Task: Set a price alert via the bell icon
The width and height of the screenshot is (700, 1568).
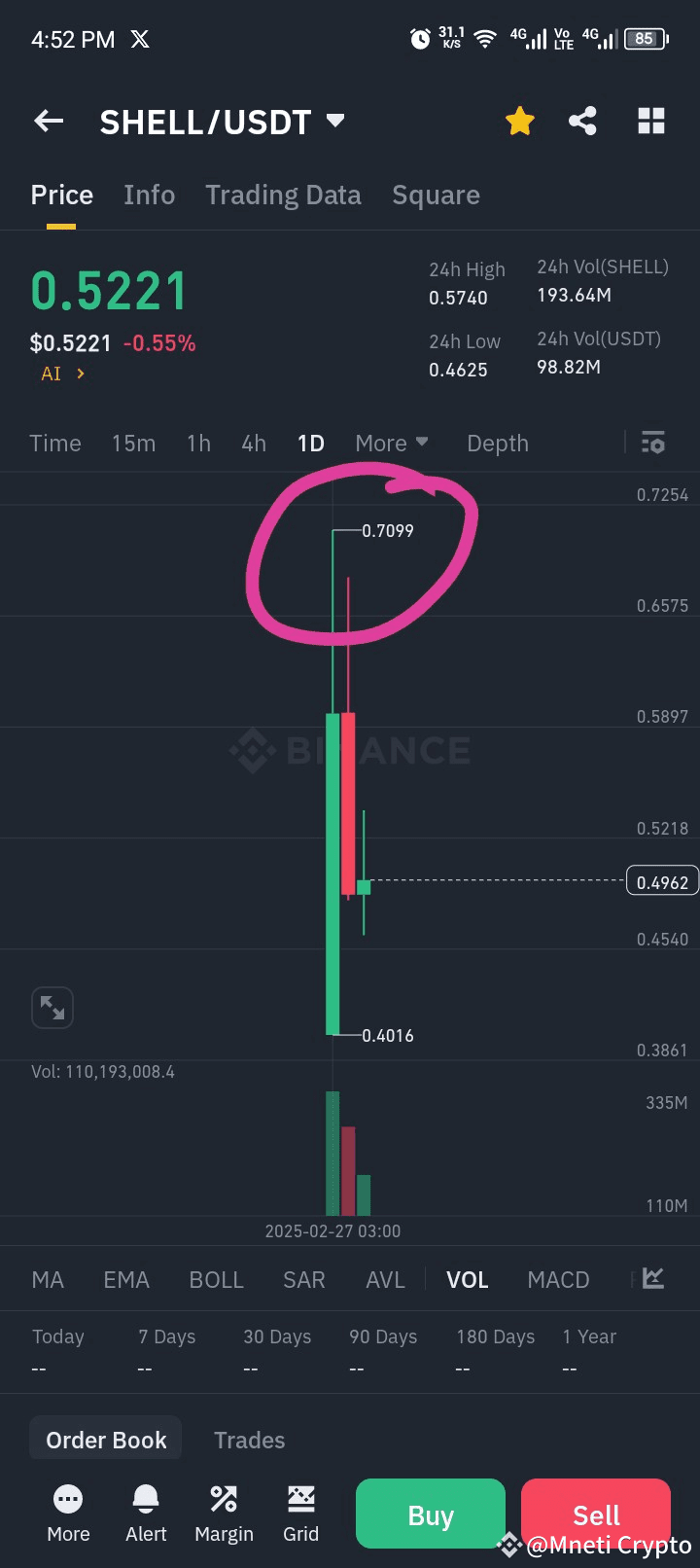Action: 146,1499
